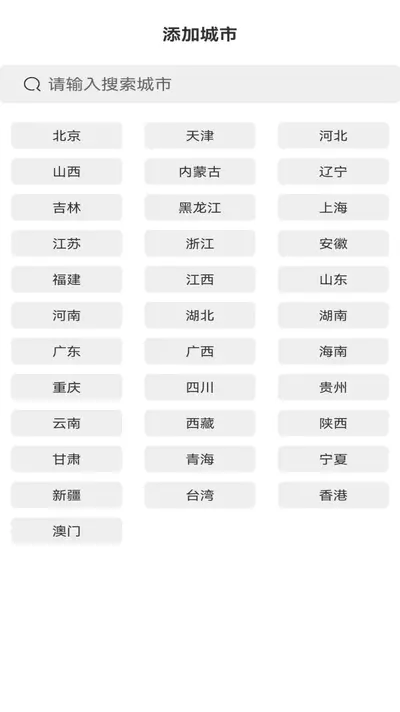
Task: Select 广东 province
Action: (67, 351)
